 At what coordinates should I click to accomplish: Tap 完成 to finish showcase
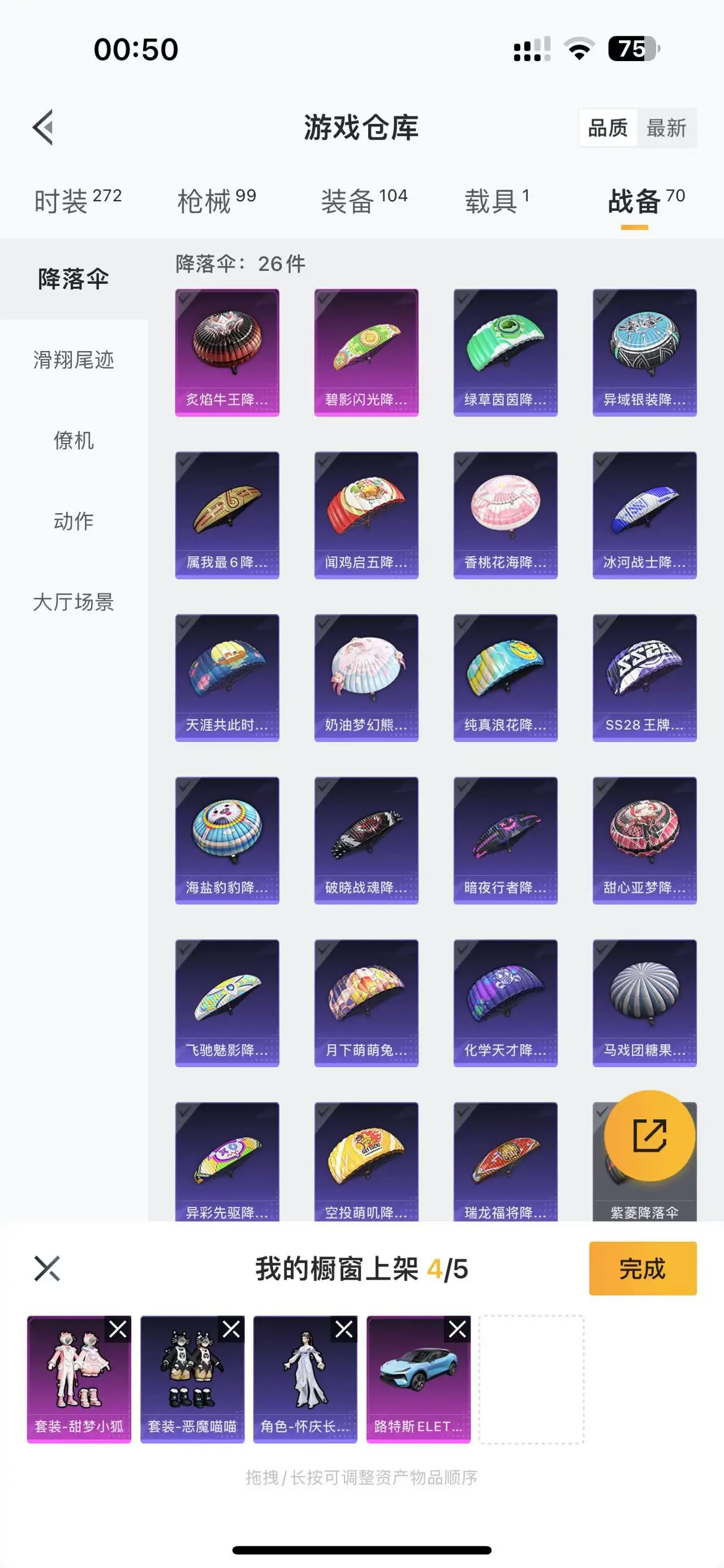(x=643, y=1269)
